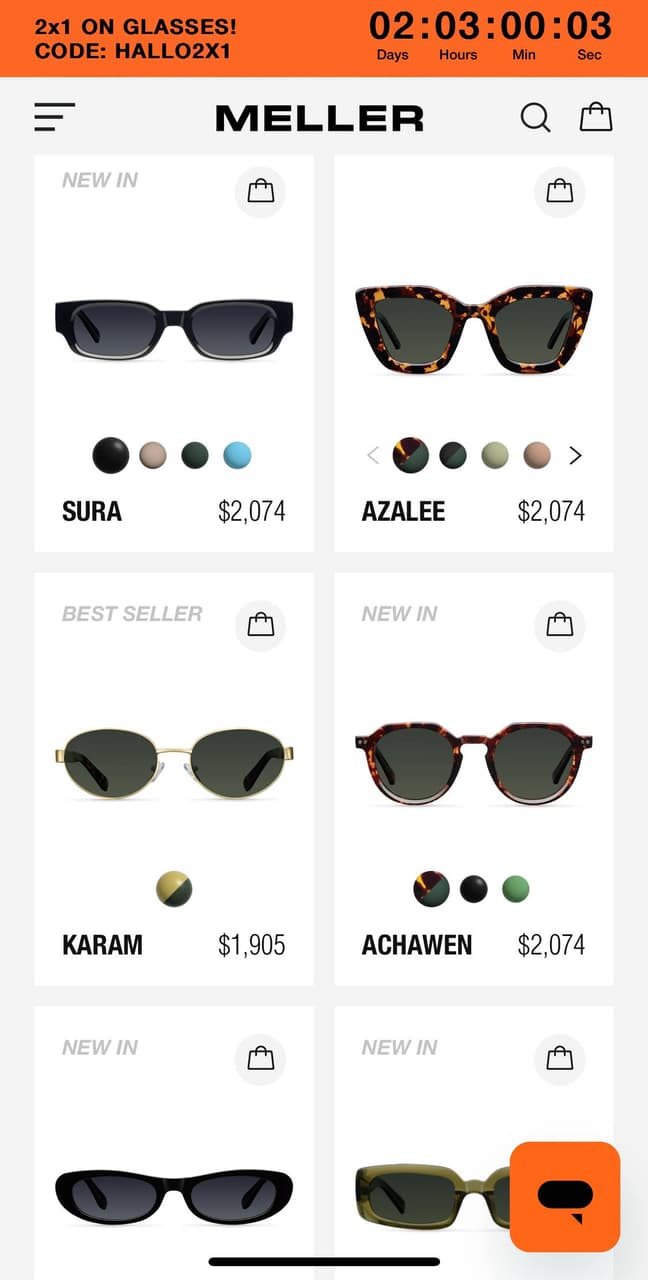Choose the black color for SURA
The width and height of the screenshot is (648, 1280).
click(x=111, y=456)
